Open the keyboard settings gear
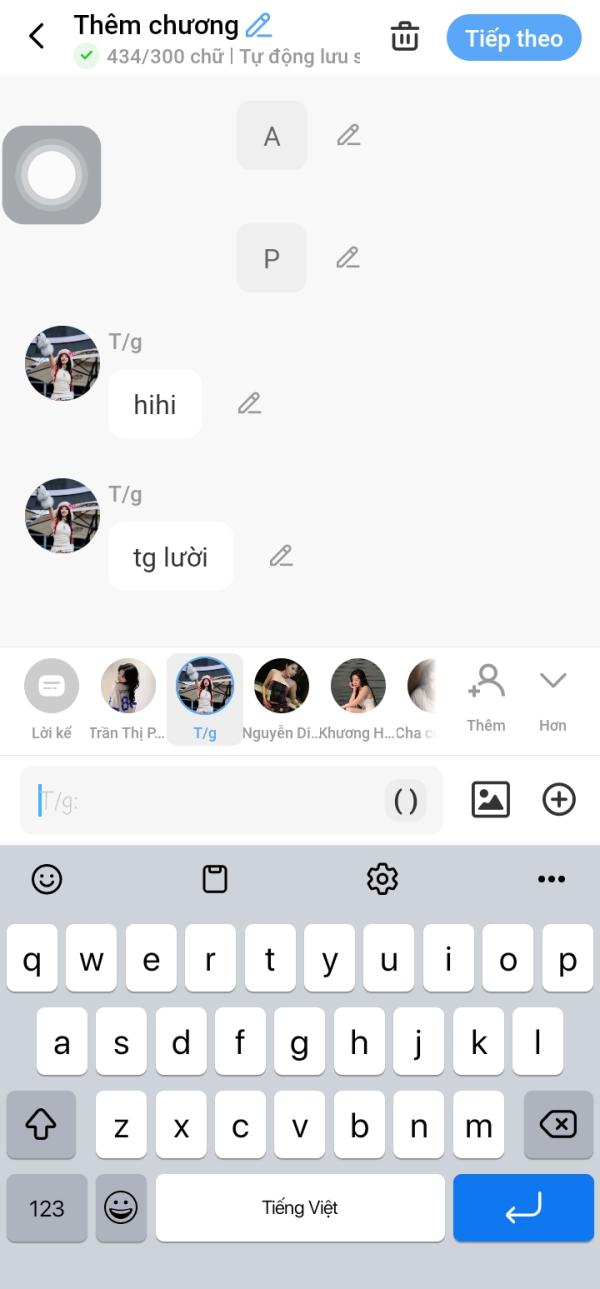600x1289 pixels. (x=382, y=879)
